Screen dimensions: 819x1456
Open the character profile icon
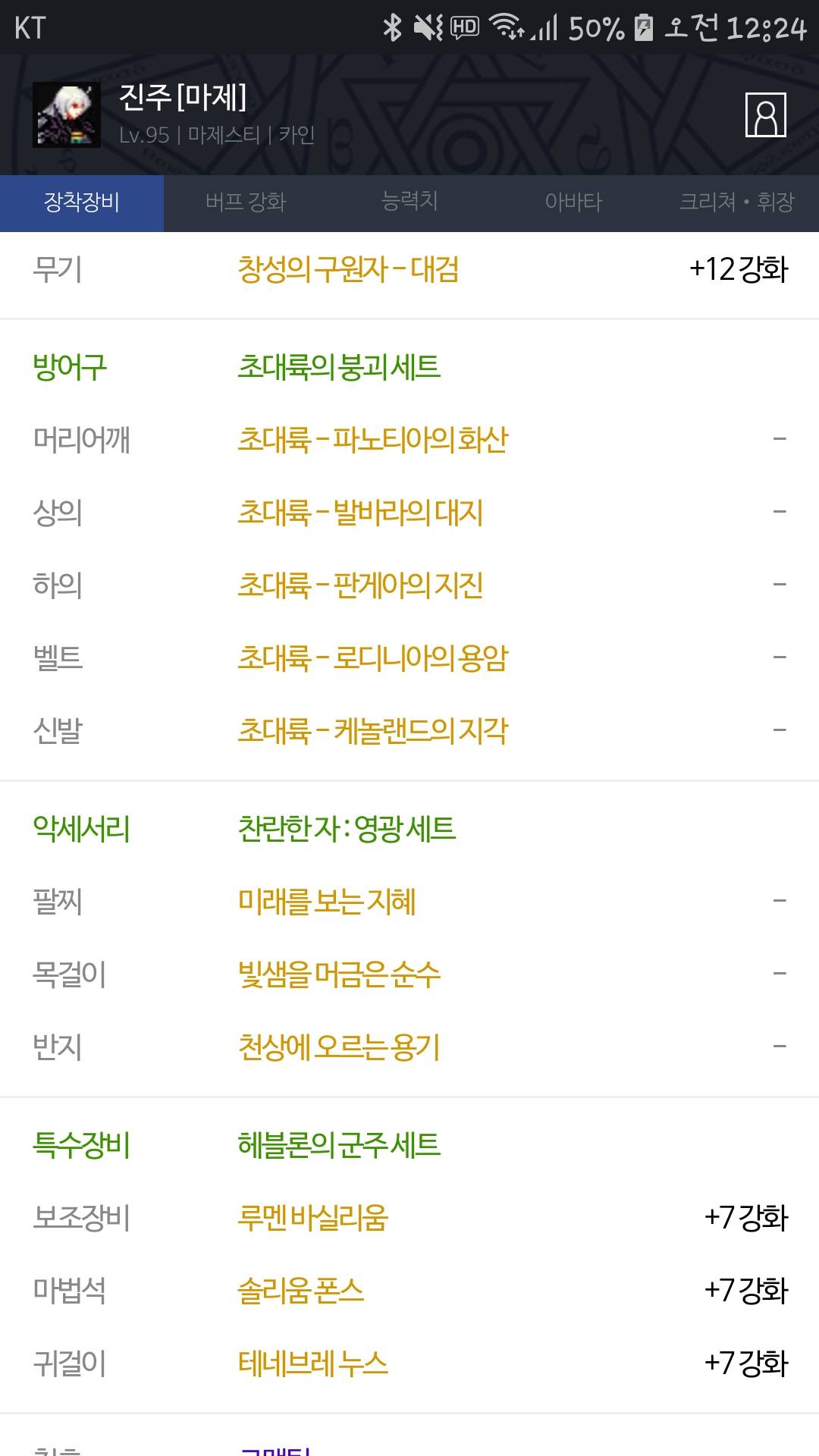(x=765, y=115)
